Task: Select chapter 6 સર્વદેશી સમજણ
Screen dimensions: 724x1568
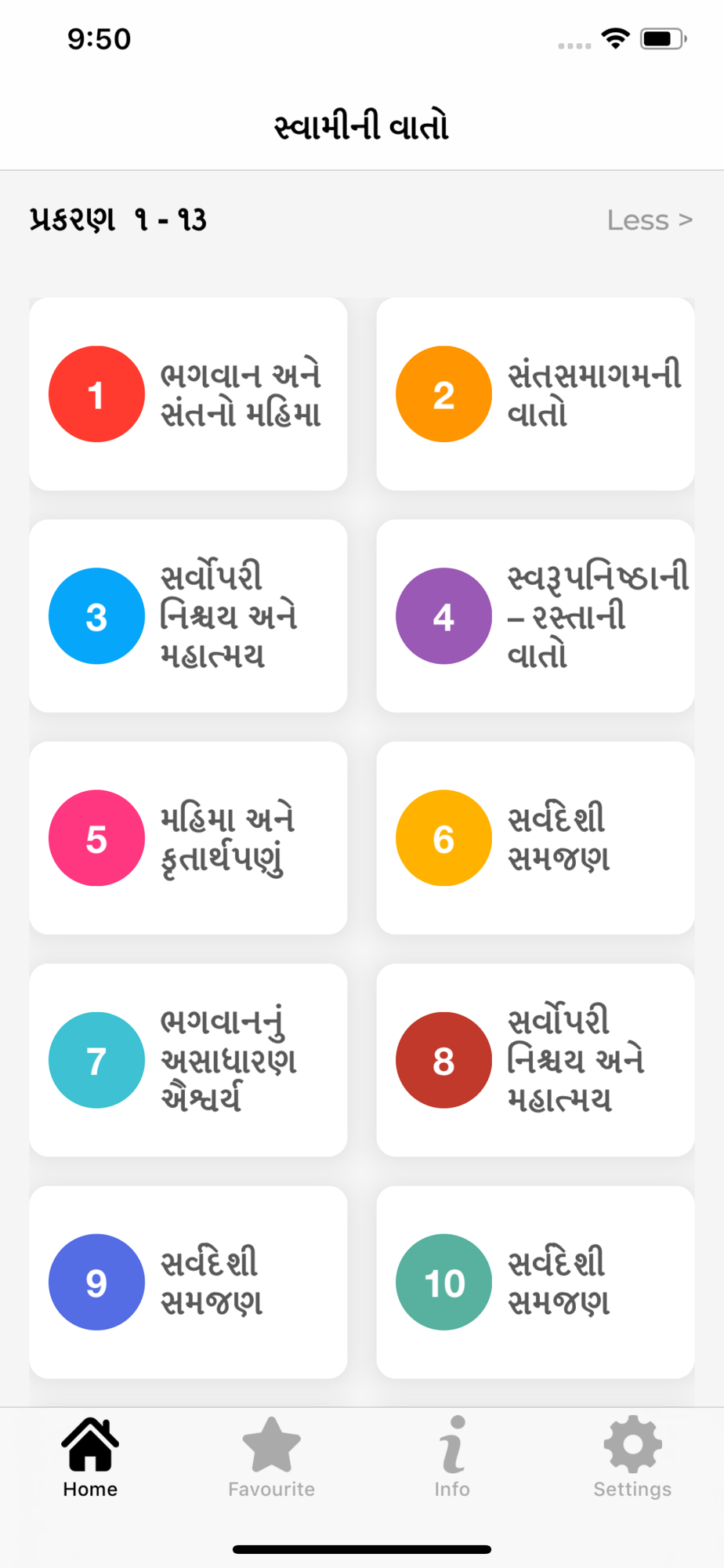Action: point(535,838)
